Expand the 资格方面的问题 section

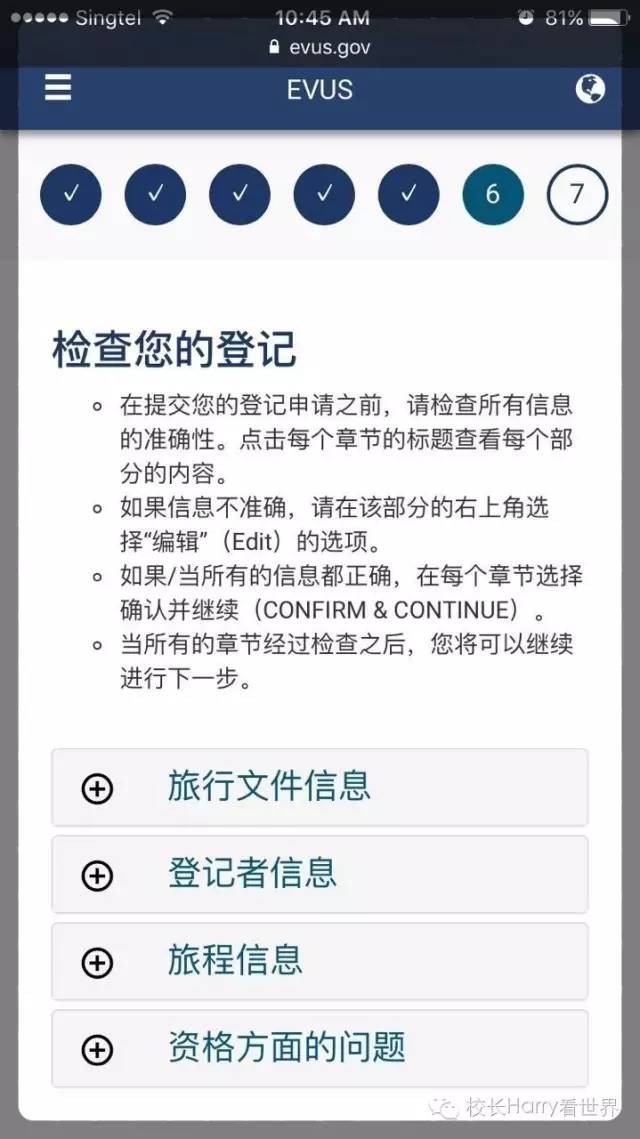(x=319, y=1049)
